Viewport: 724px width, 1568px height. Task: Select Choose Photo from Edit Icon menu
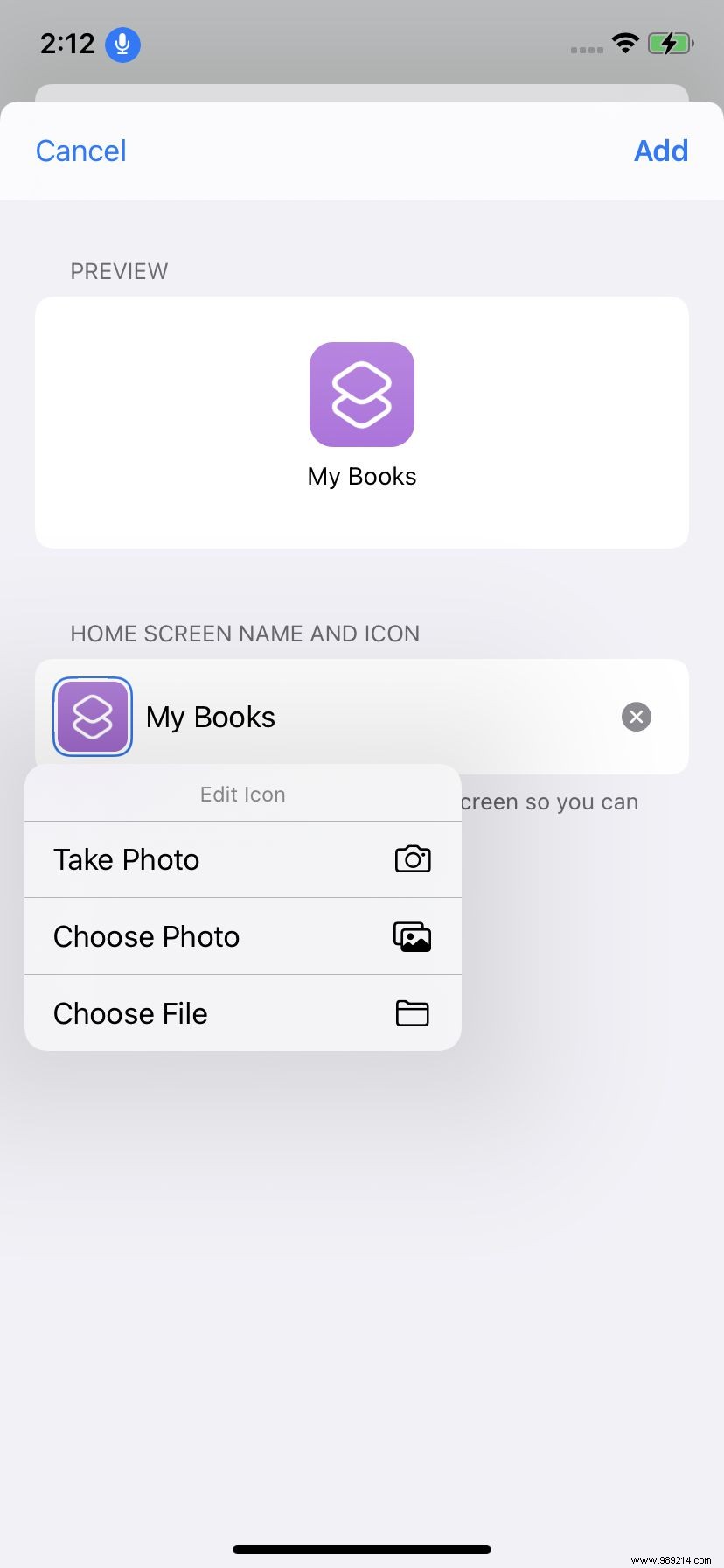pos(146,935)
